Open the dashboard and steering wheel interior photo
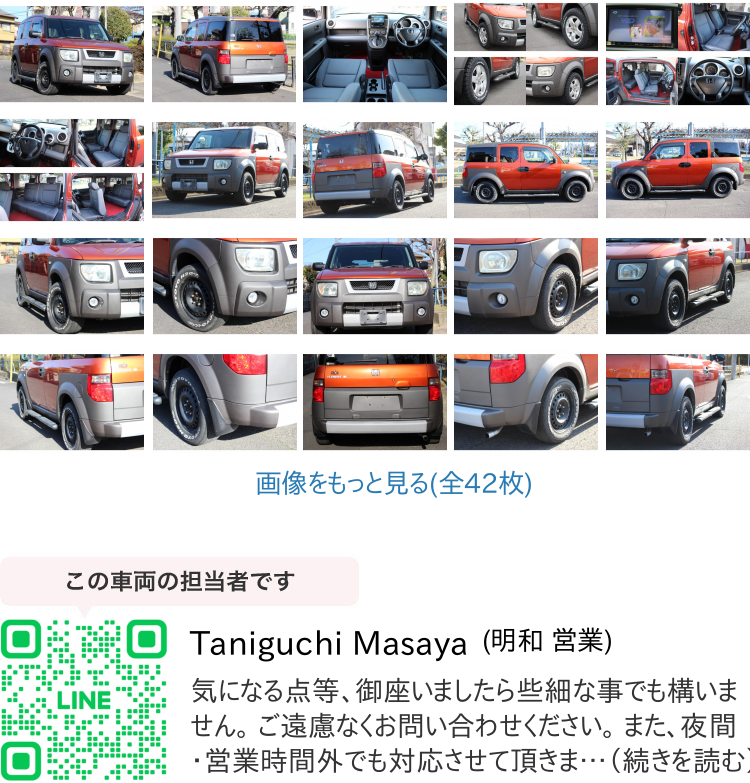Image resolution: width=750 pixels, height=783 pixels. pyautogui.click(x=375, y=53)
